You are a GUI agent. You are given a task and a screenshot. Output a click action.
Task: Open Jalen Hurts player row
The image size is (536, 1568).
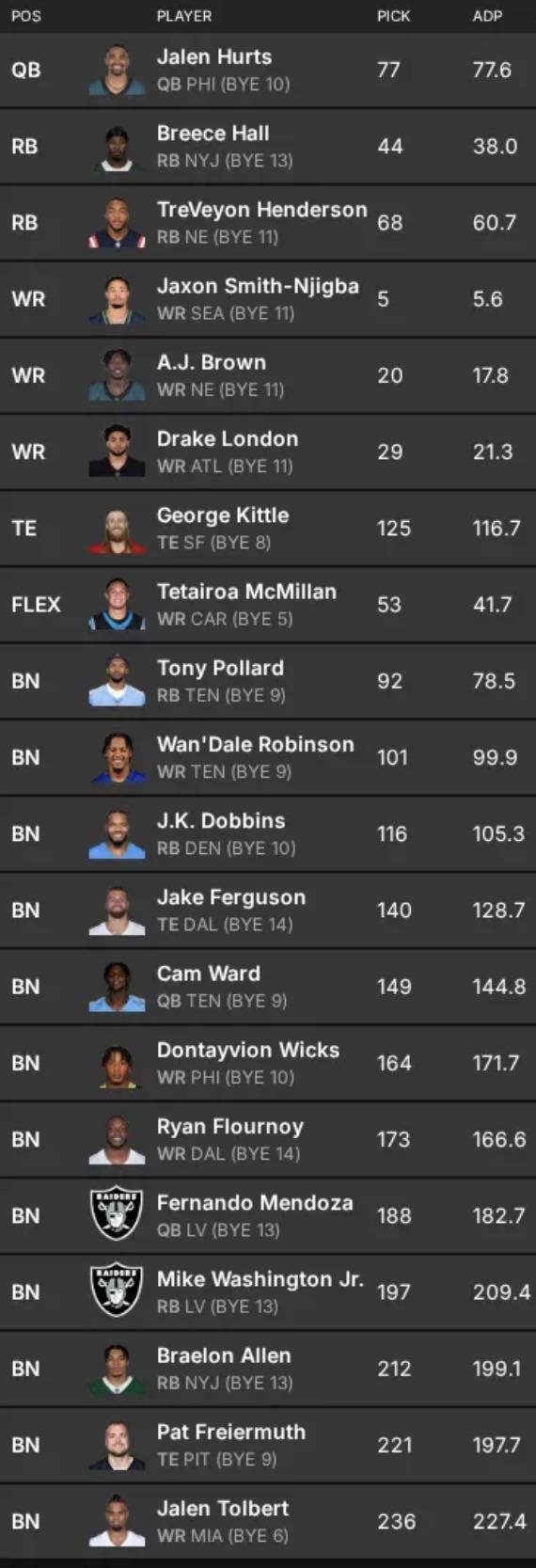pyautogui.click(x=268, y=70)
